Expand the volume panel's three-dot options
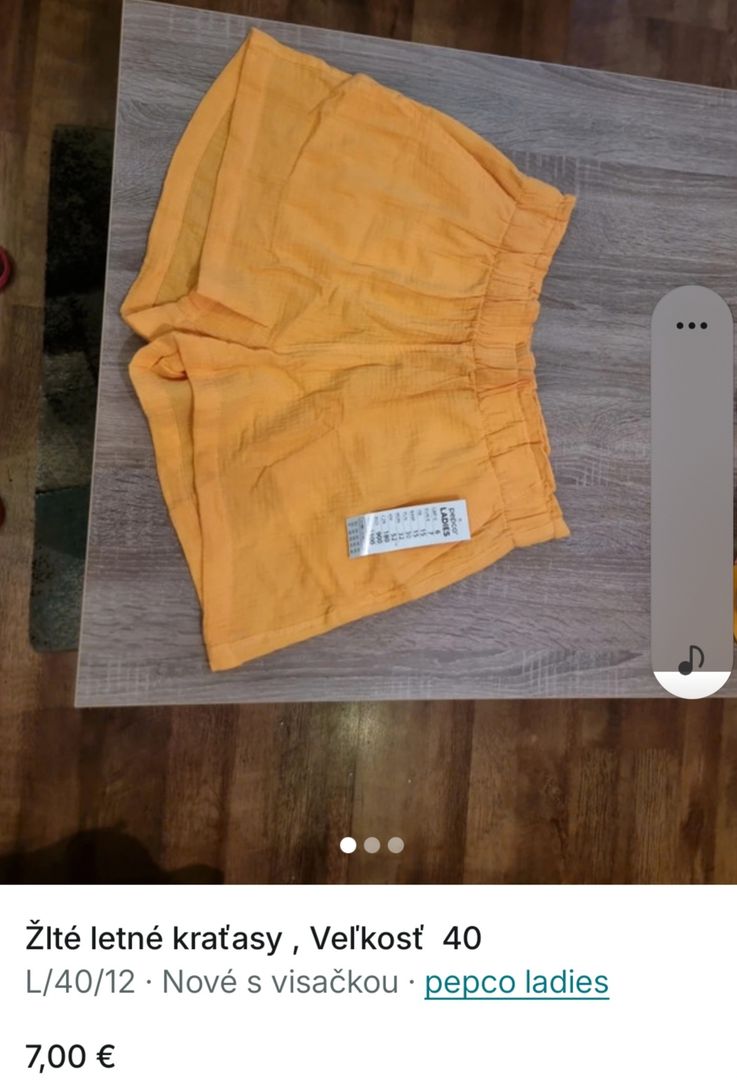 pyautogui.click(x=691, y=326)
